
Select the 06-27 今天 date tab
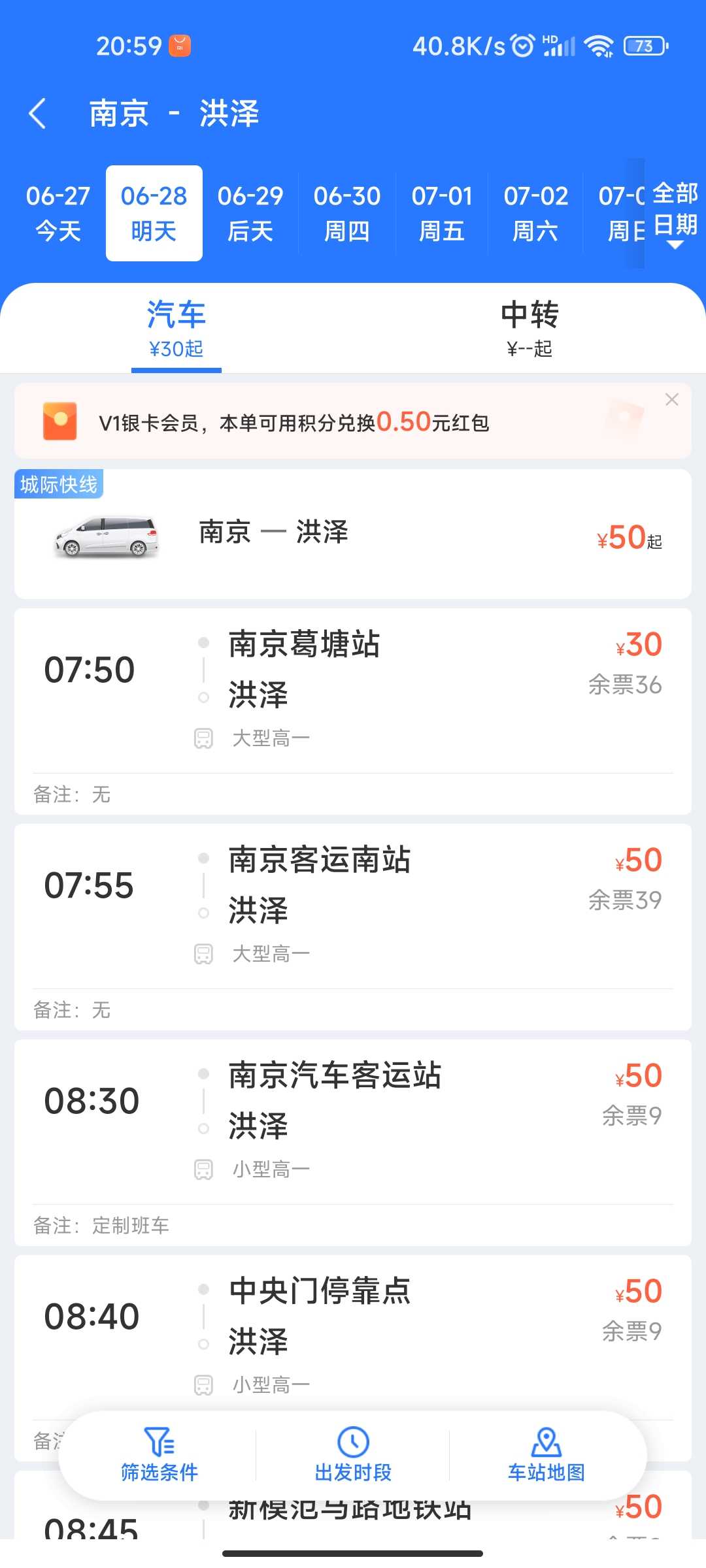tap(58, 214)
